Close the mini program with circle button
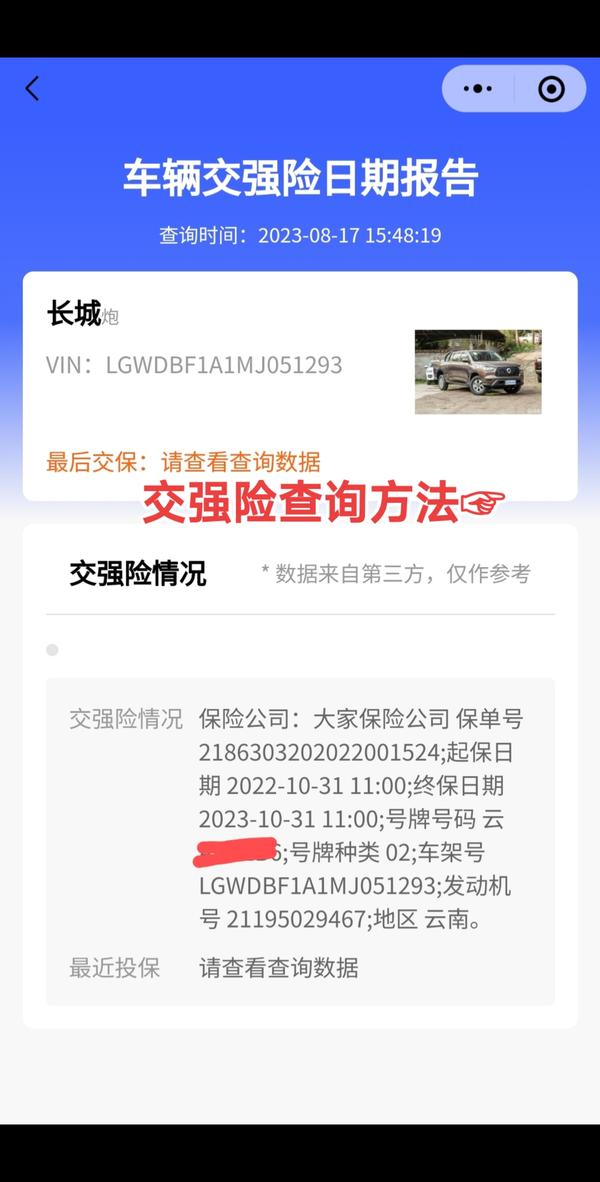Screen dimensions: 600x1182 551,89
